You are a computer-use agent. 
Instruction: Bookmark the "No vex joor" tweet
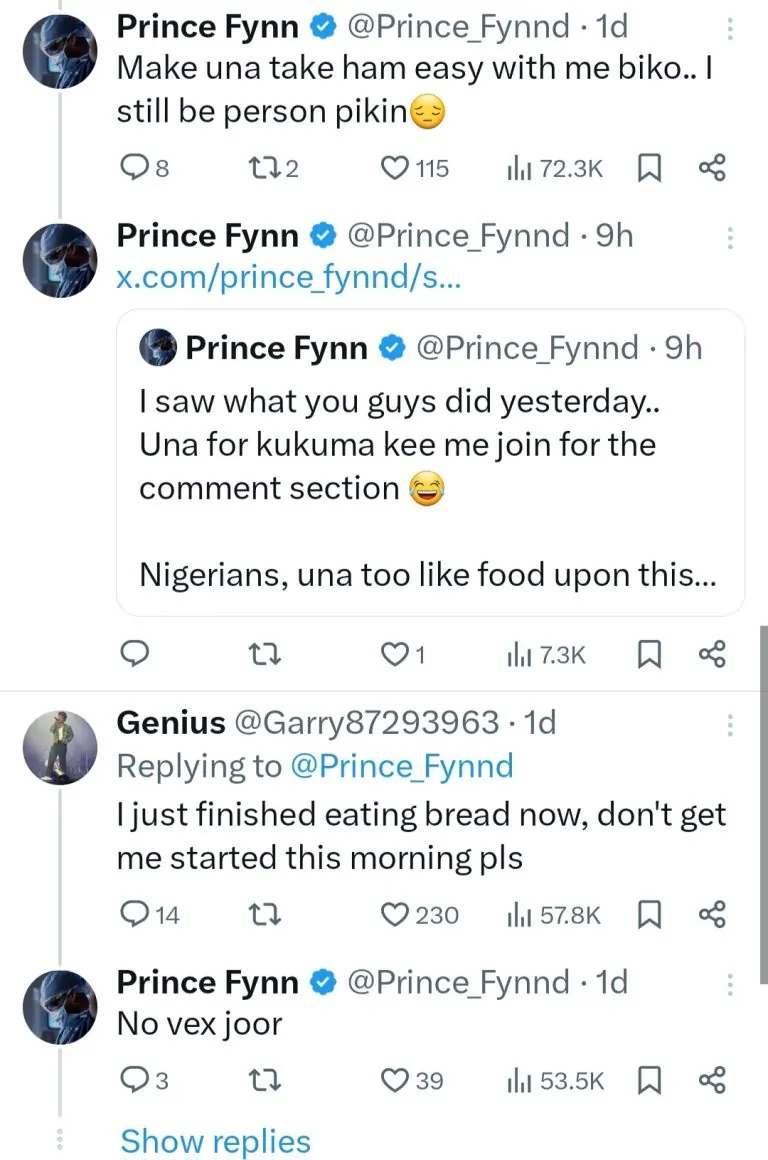pos(649,1080)
